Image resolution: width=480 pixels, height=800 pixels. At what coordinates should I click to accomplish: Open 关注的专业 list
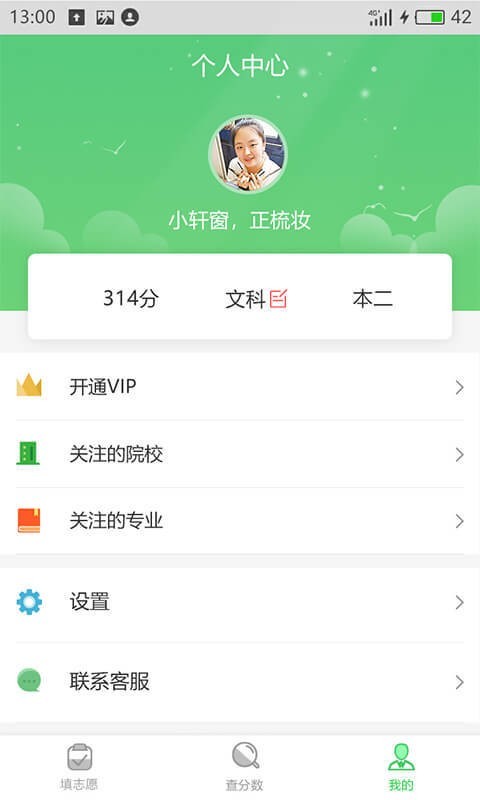[x=240, y=521]
